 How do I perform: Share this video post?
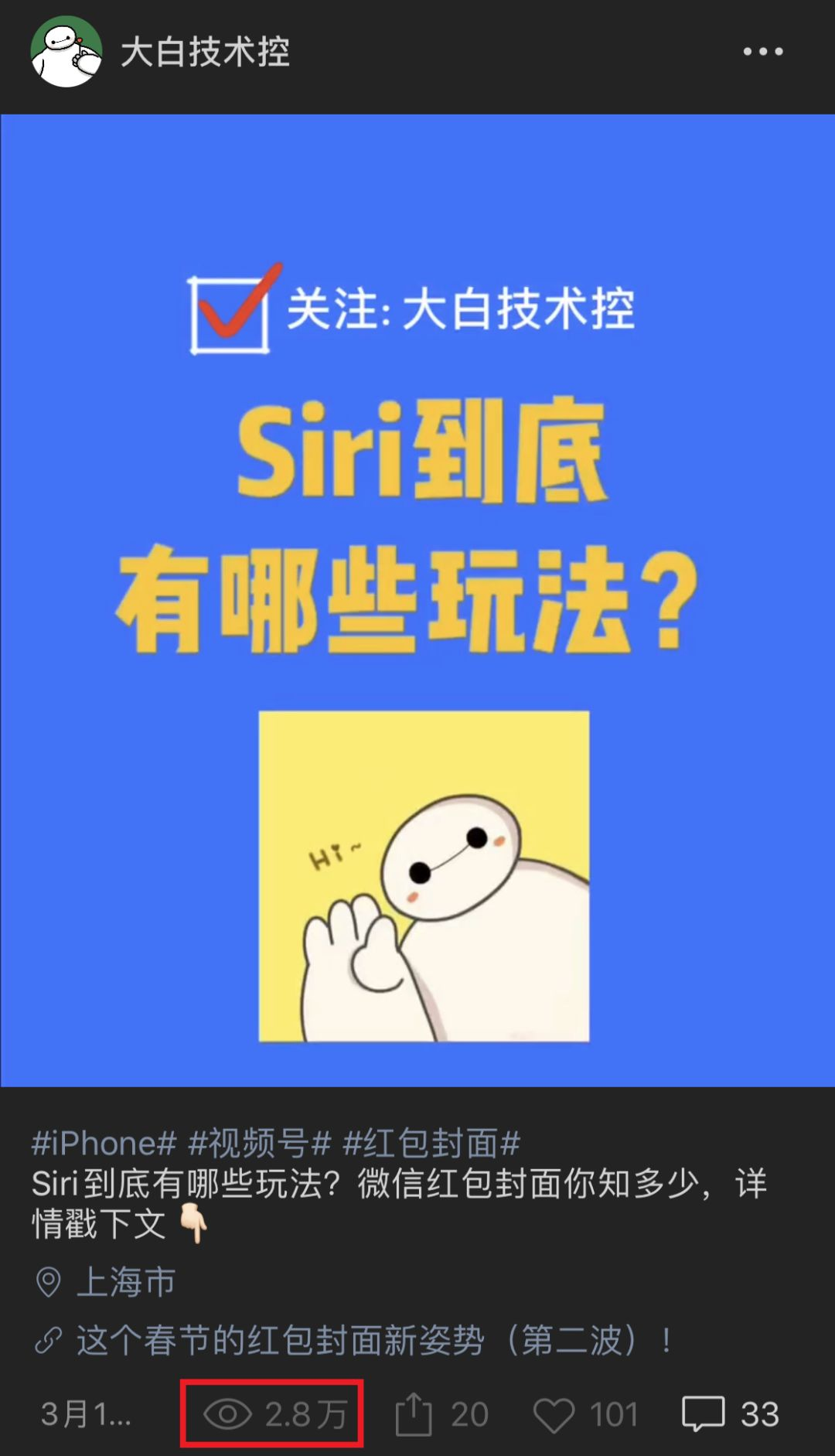(441, 1414)
